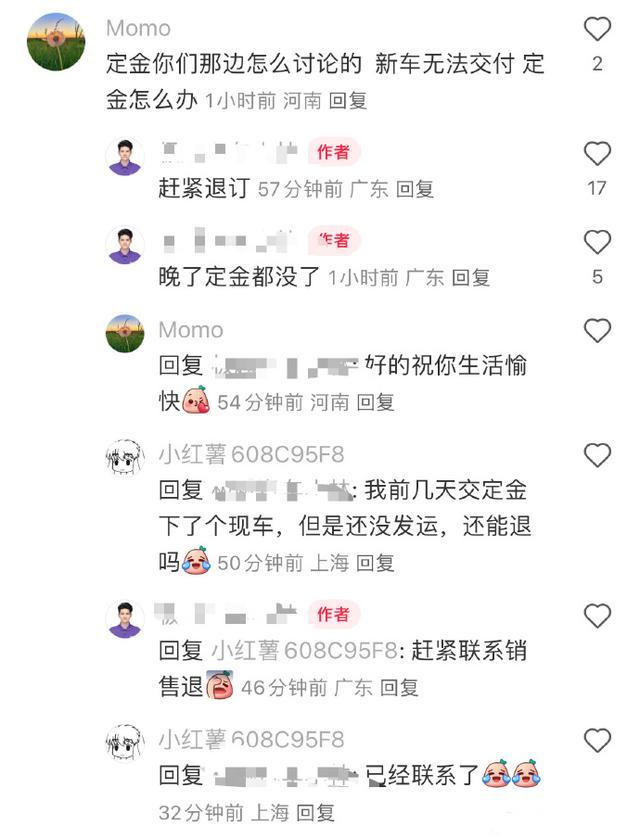Viewport: 640px width, 839px height.
Task: Reply to the comment posted 50分钟前 from 上海
Action: (376, 563)
